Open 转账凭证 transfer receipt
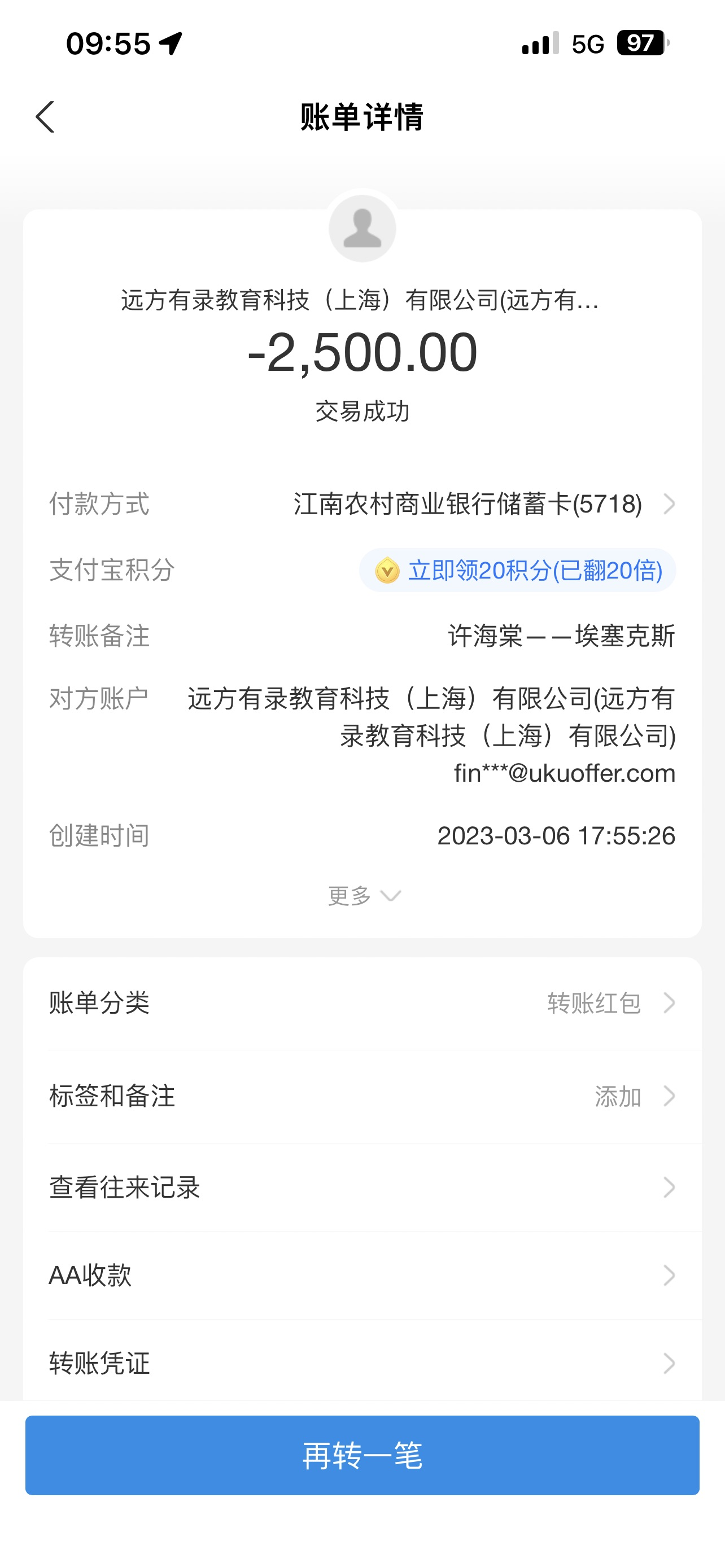The width and height of the screenshot is (725, 1568). pos(362,1363)
